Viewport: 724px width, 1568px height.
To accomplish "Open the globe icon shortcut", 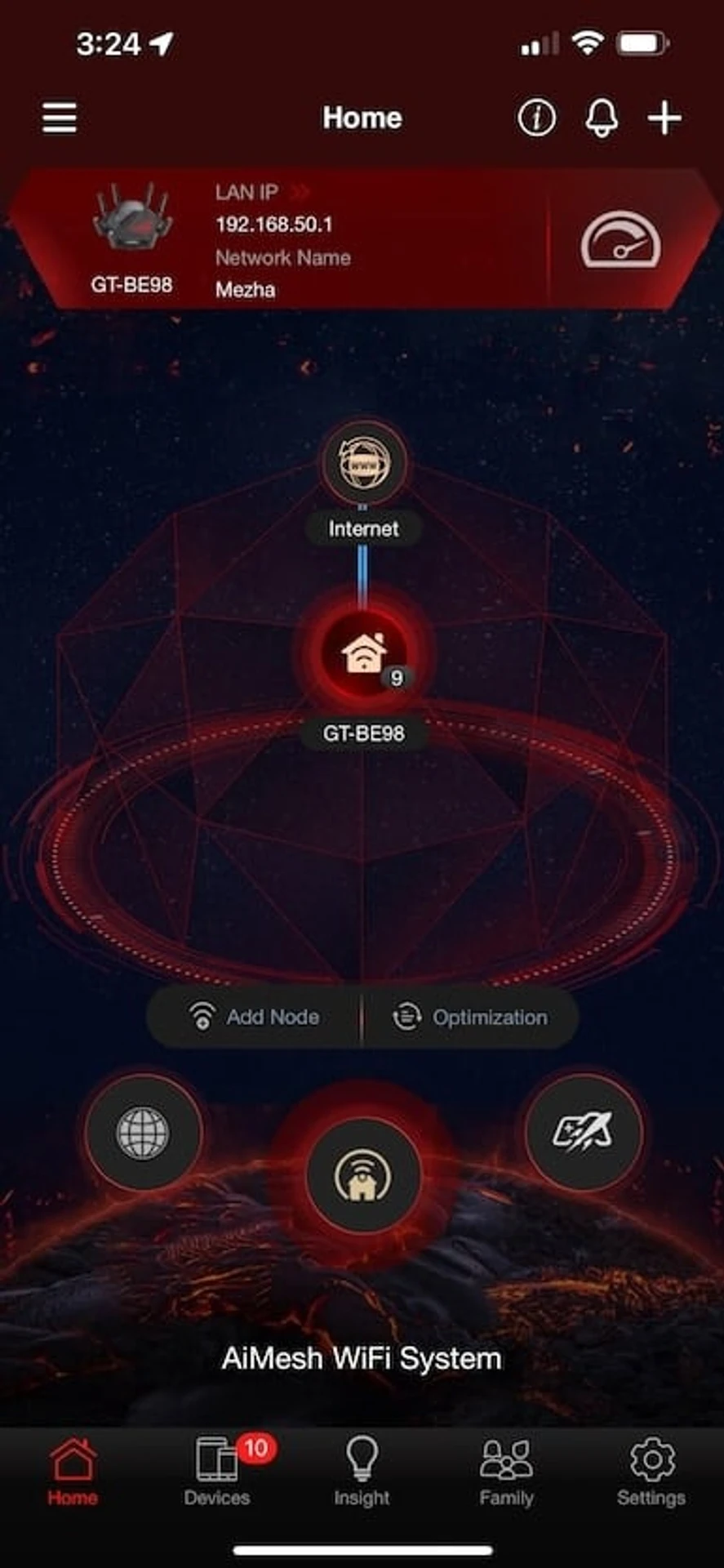I will 144,1132.
